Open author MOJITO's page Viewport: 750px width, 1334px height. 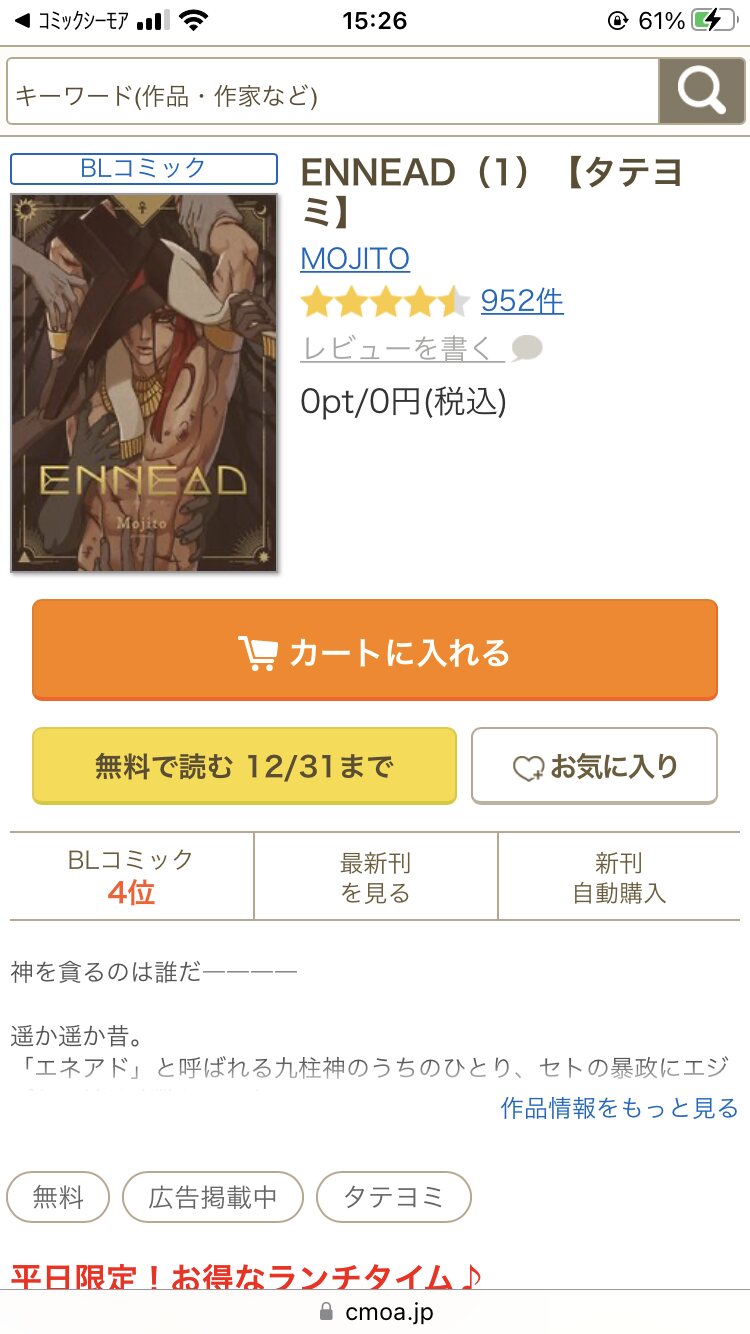[x=355, y=259]
